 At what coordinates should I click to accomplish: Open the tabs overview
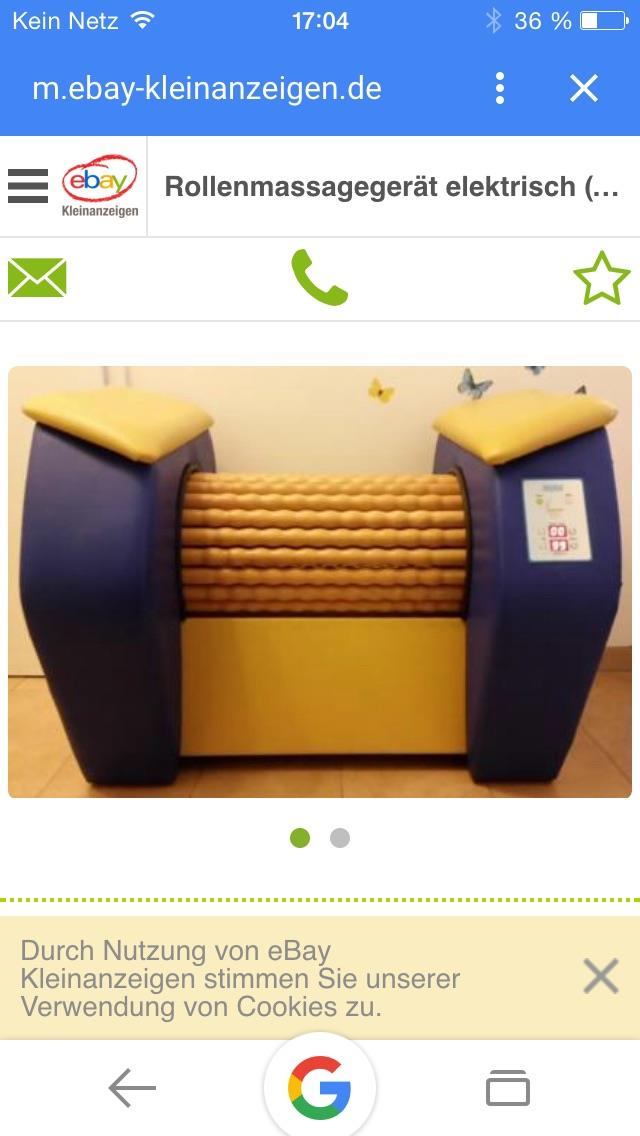tap(508, 1088)
